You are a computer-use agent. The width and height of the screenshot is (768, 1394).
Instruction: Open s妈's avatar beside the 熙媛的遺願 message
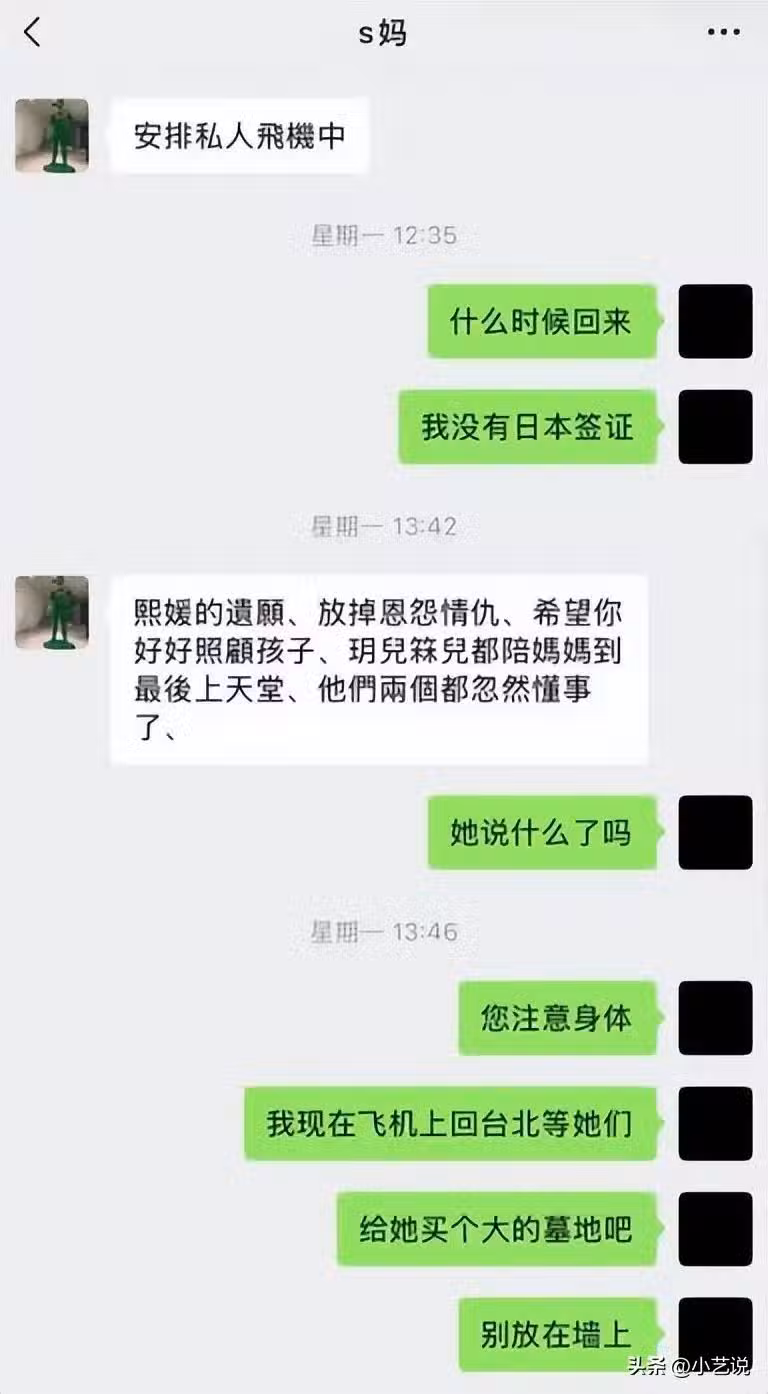(52, 612)
